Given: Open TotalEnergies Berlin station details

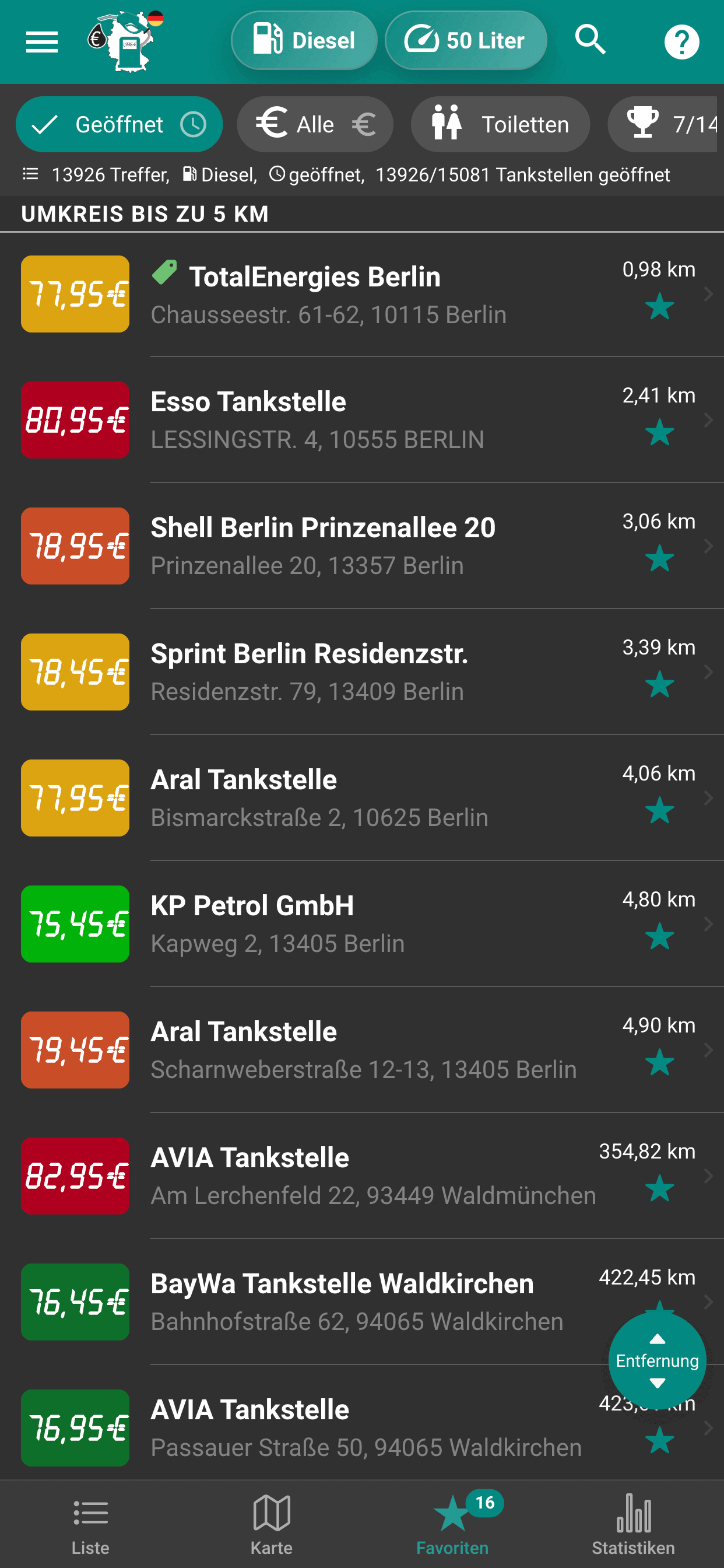Looking at the screenshot, I should 365,295.
